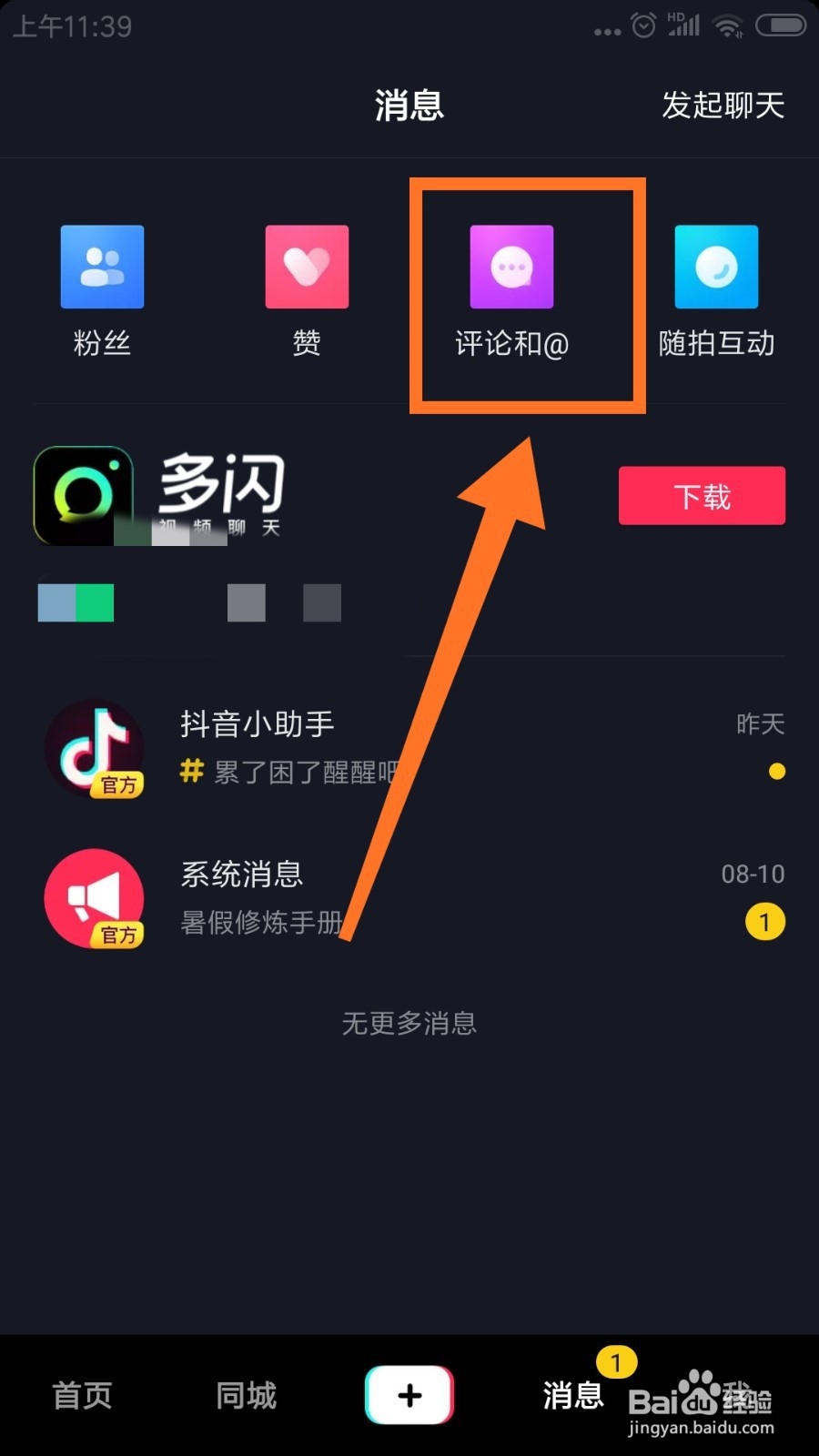Tap the unread dot on 抖音小助手

[778, 772]
